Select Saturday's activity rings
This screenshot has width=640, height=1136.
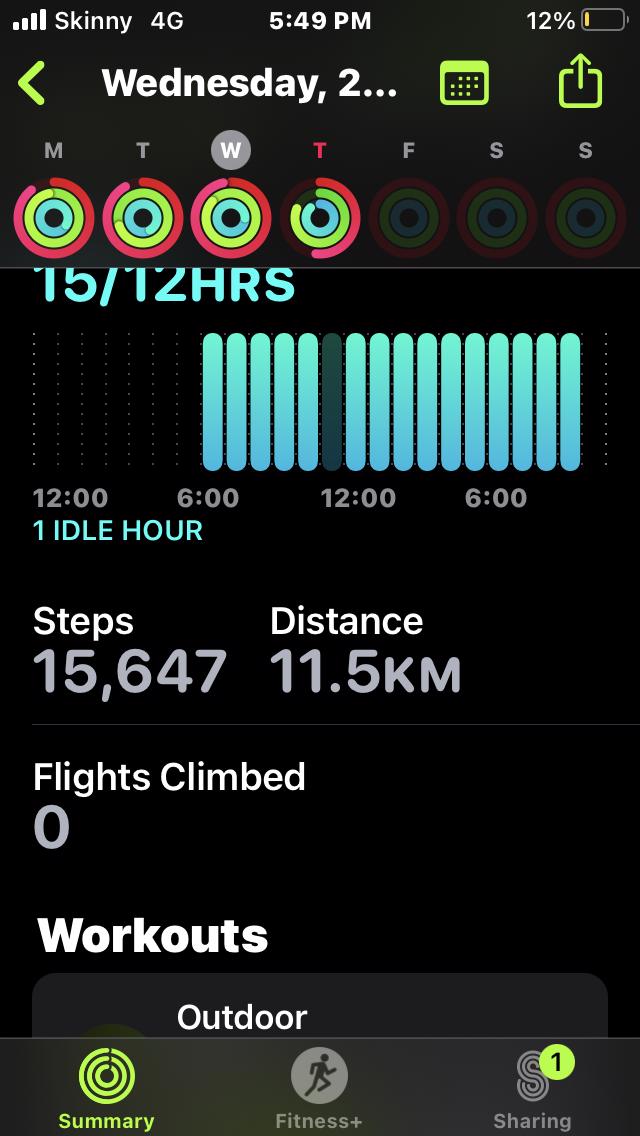[497, 217]
